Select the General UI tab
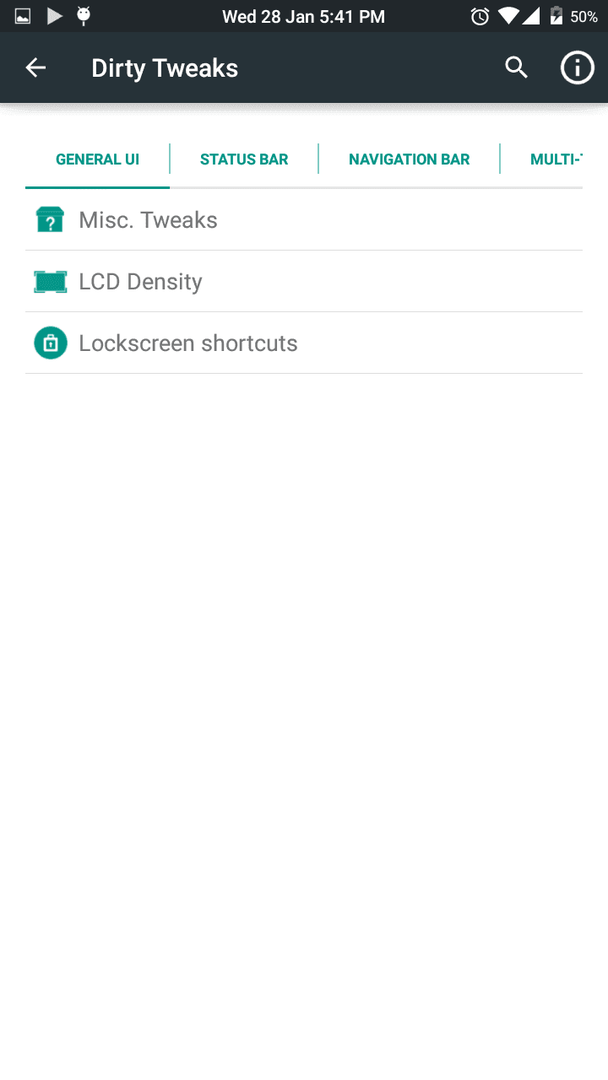The height and width of the screenshot is (1080, 608). point(97,159)
